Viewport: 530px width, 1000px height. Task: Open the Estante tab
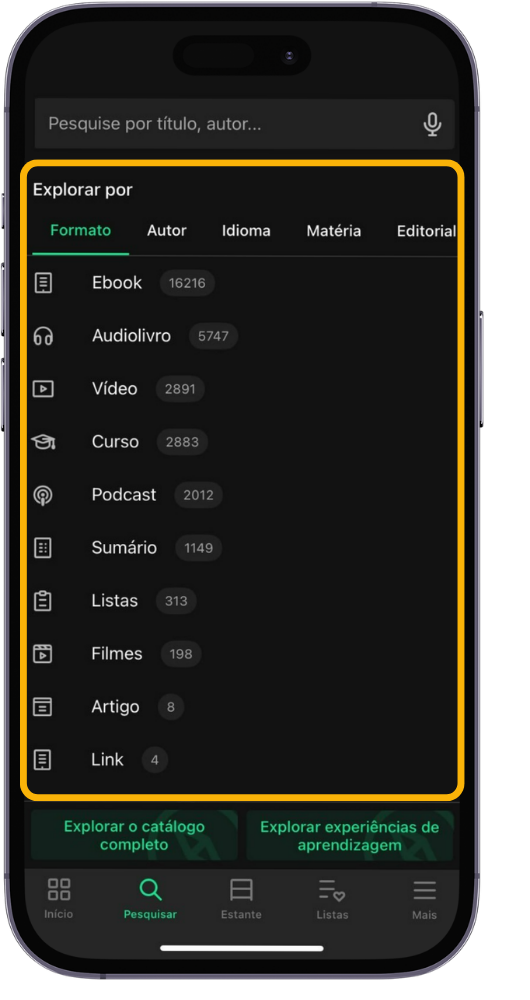pos(241,898)
